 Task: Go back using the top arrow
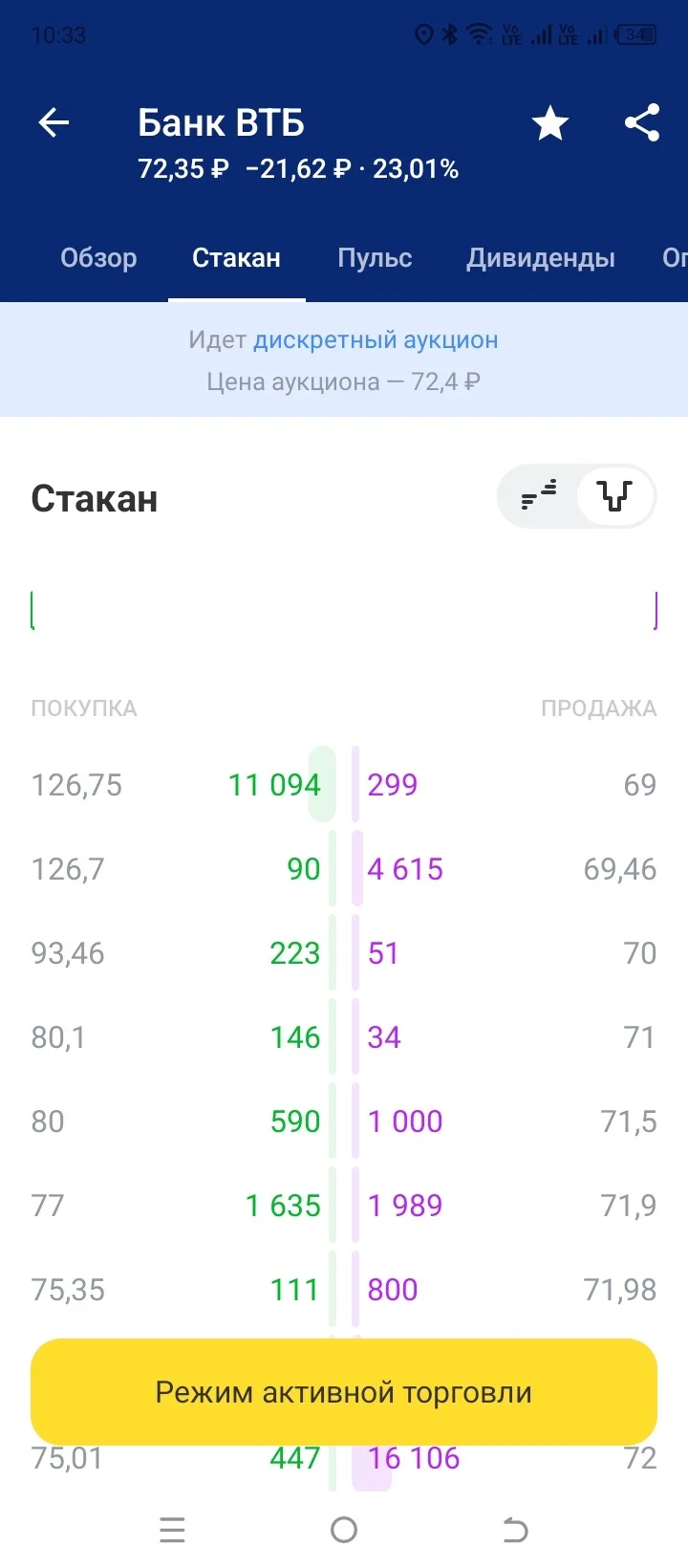[x=54, y=122]
